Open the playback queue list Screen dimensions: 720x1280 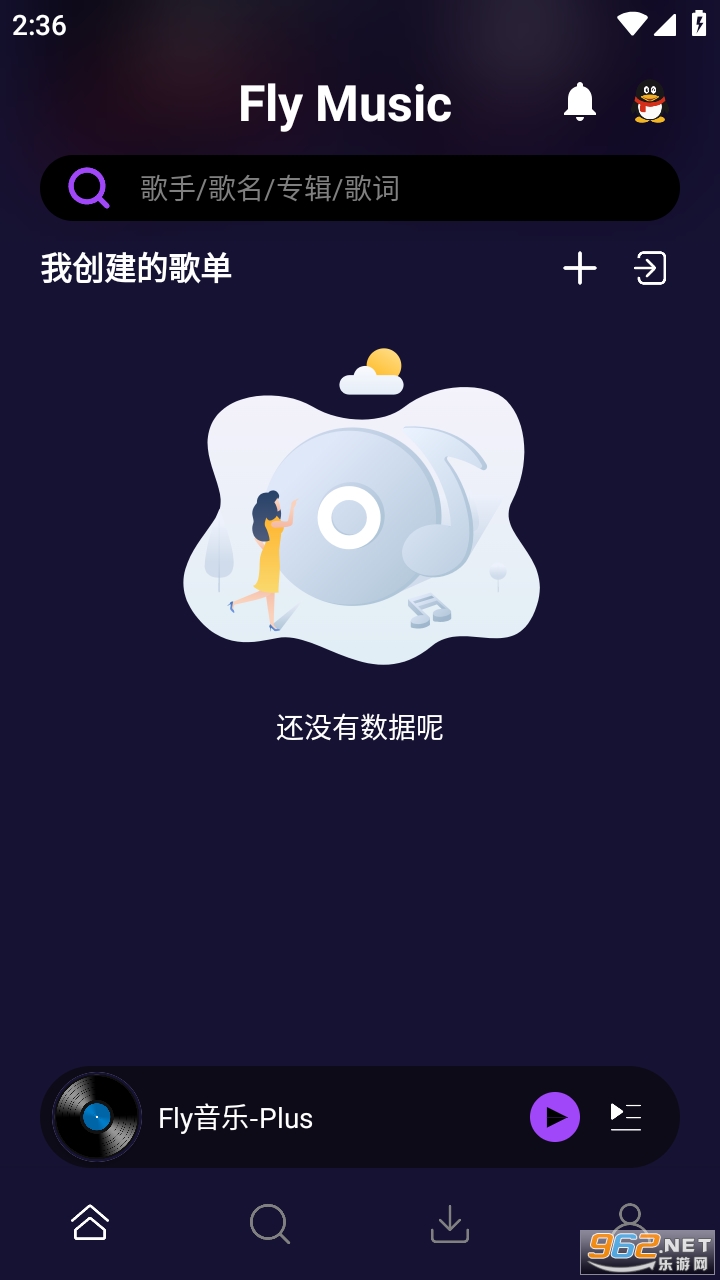(x=626, y=1117)
